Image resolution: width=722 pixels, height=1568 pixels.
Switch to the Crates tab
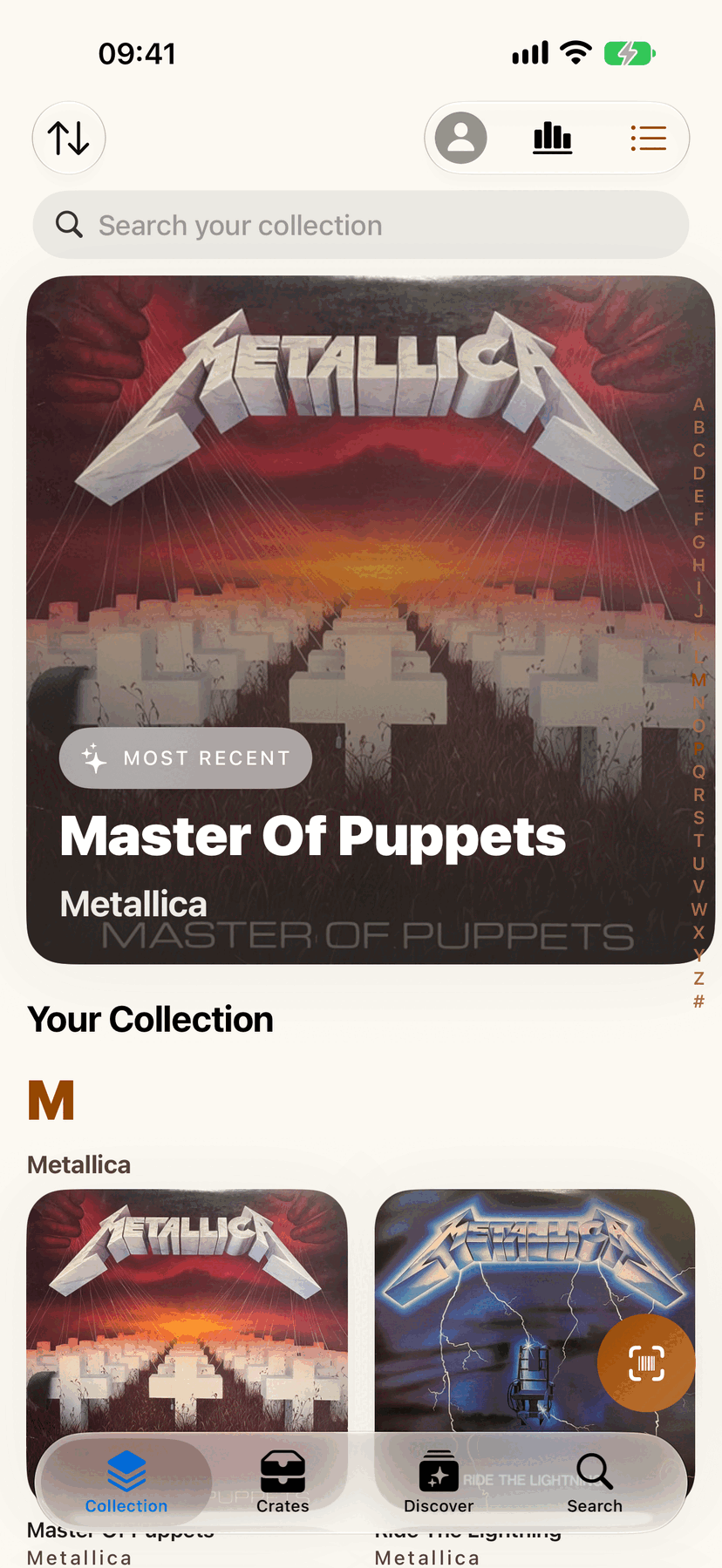point(283,1482)
